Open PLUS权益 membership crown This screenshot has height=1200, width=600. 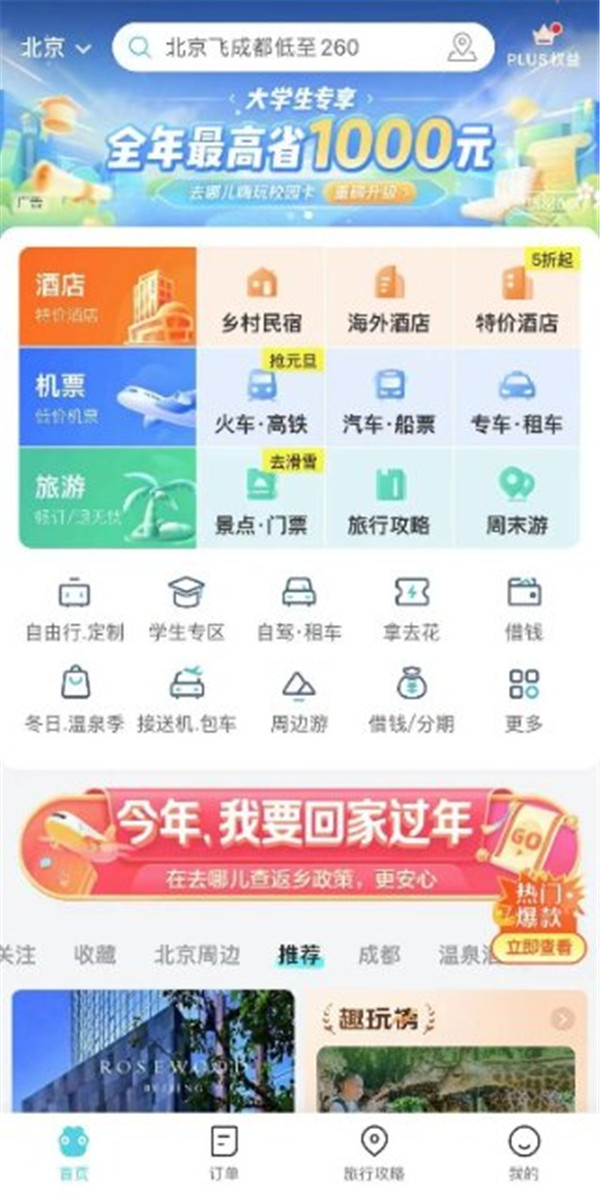(543, 45)
